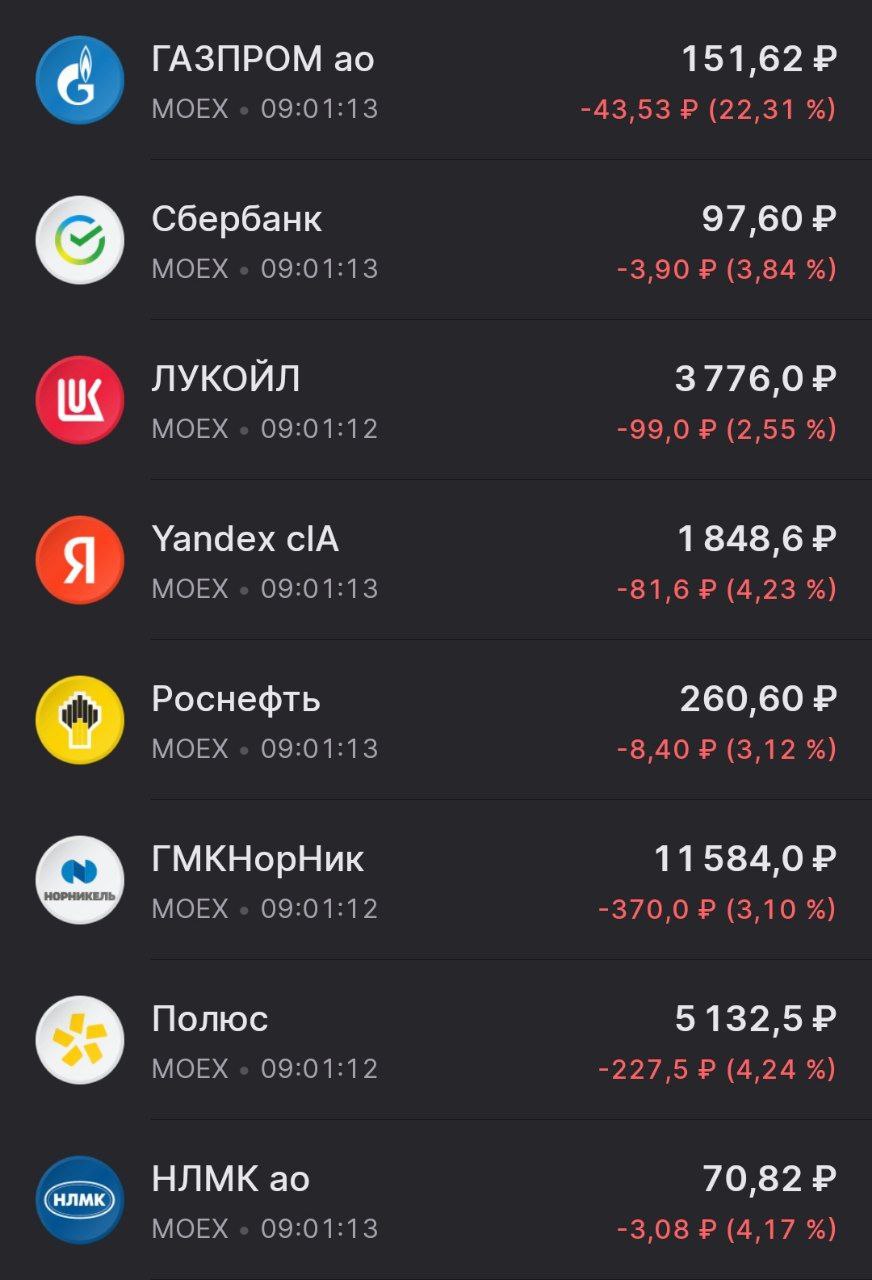
Task: Select the ЛУКОЙЛ stock entry
Action: click(436, 400)
